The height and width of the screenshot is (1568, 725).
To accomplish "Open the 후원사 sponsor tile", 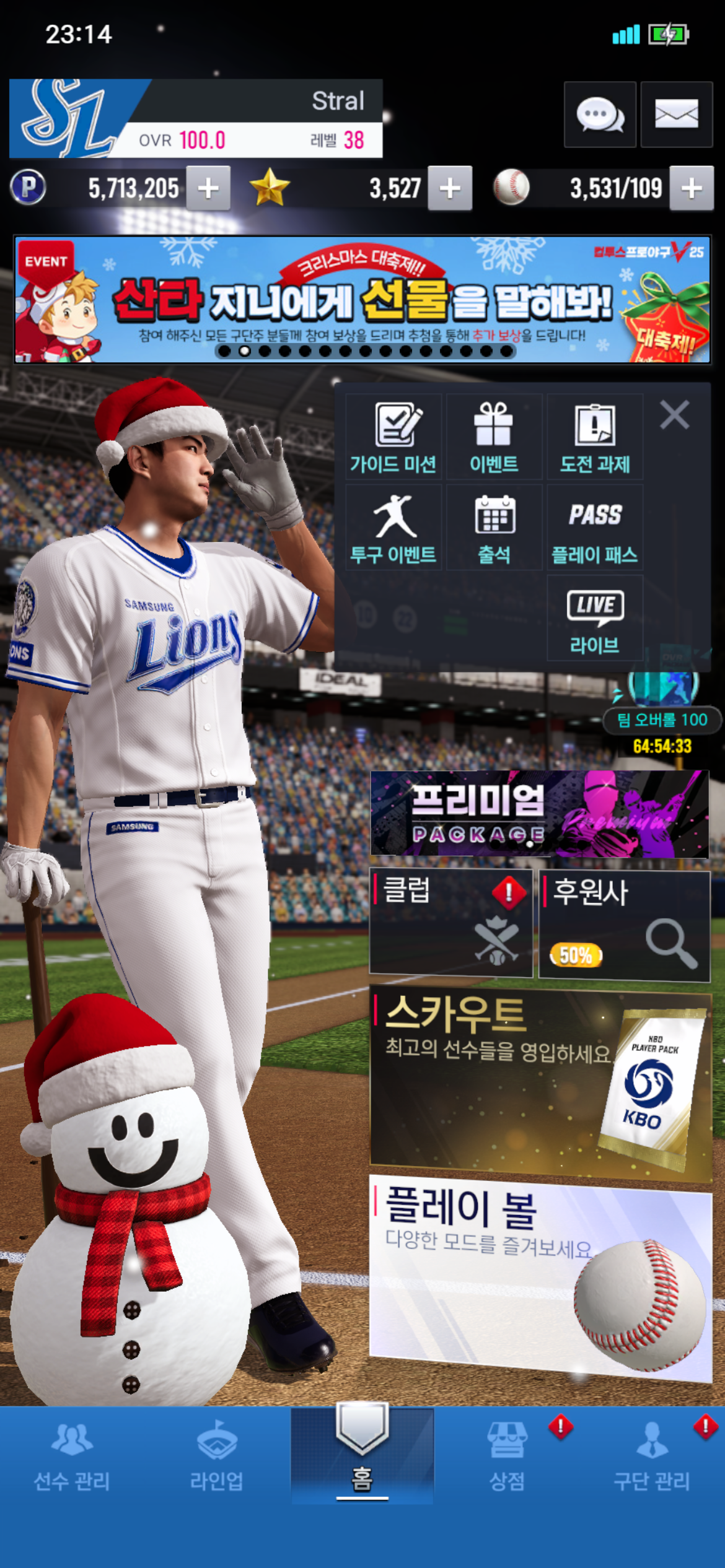I will (x=624, y=925).
